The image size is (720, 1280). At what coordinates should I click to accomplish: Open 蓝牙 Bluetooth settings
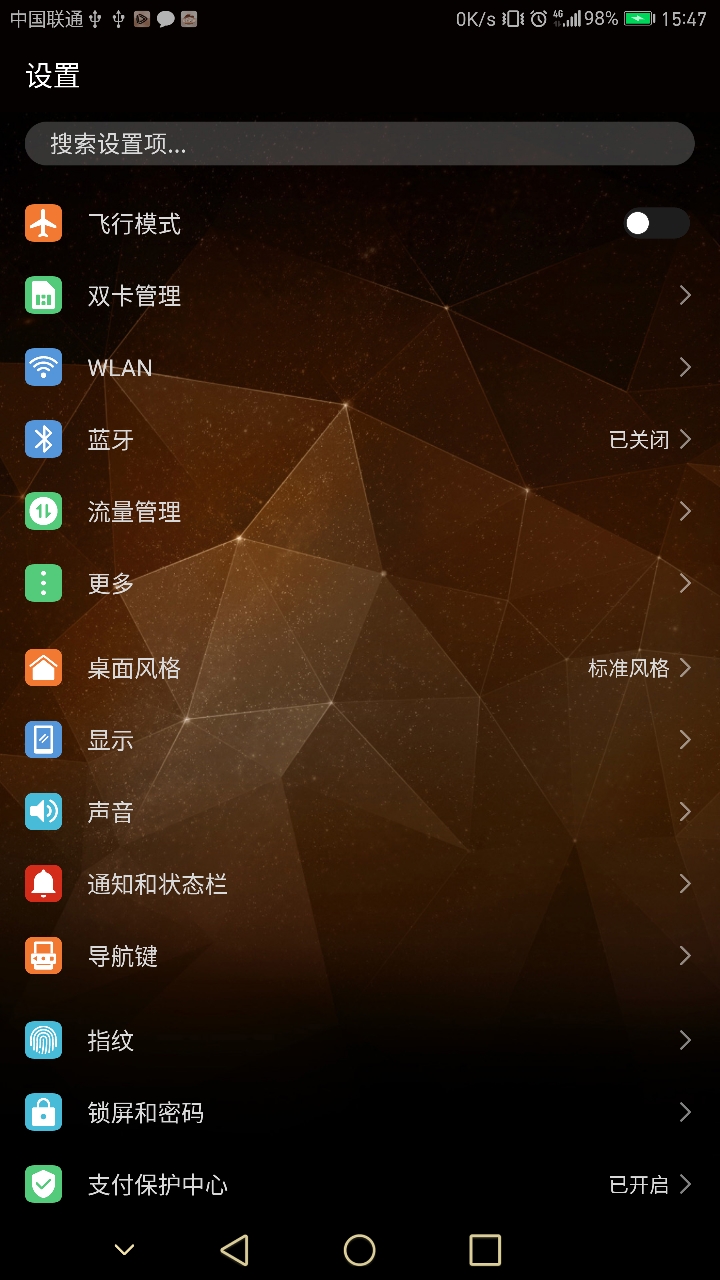(x=360, y=439)
